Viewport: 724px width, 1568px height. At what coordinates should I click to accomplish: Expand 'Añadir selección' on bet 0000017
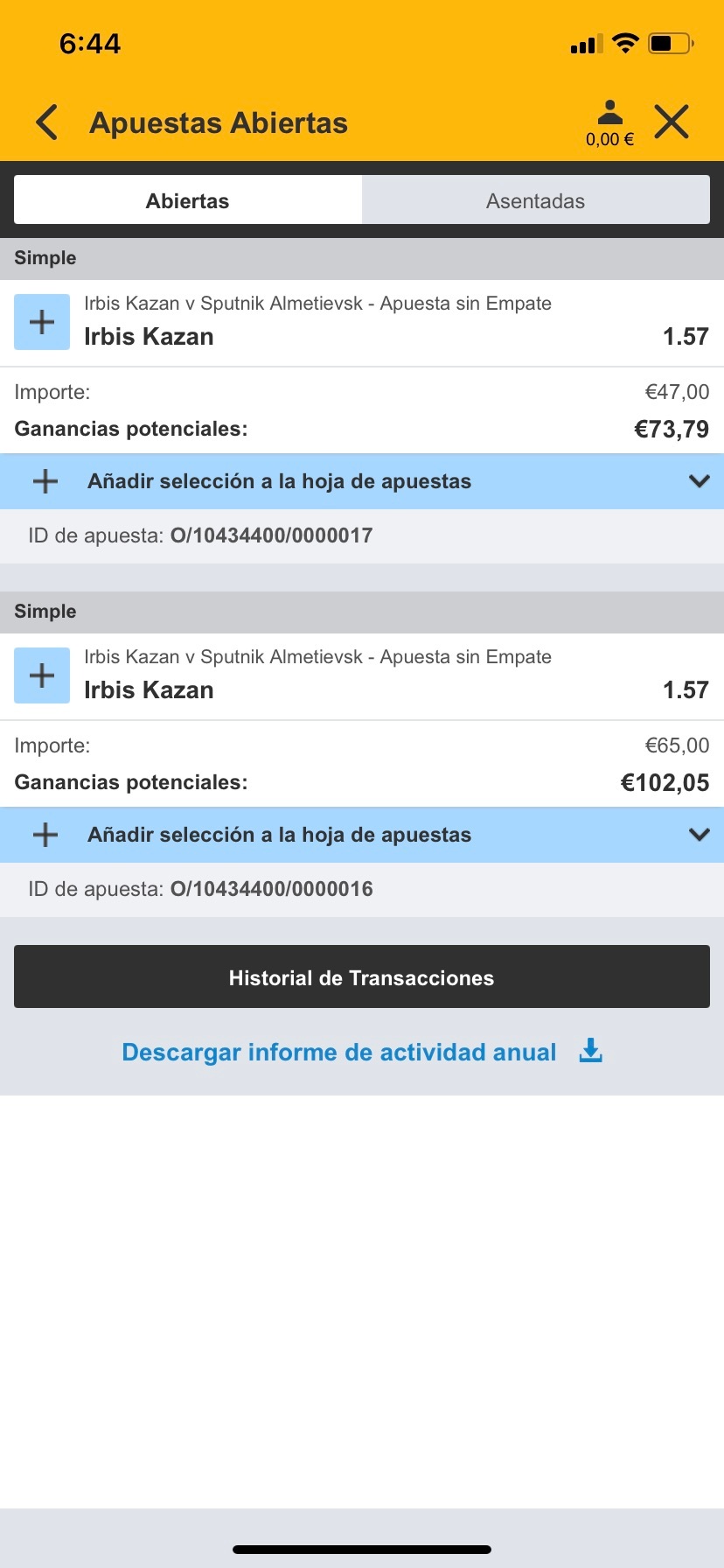[362, 481]
